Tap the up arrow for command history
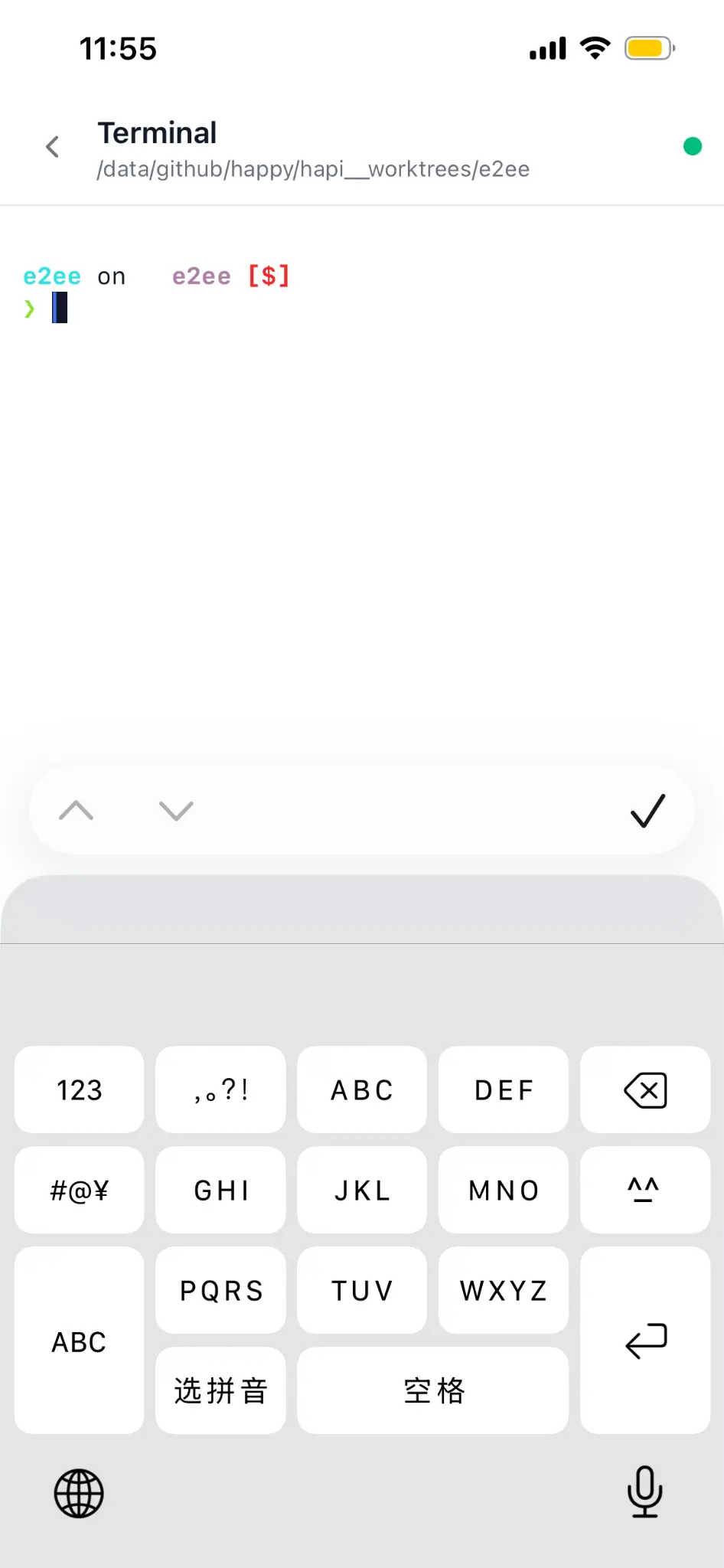 coord(75,811)
